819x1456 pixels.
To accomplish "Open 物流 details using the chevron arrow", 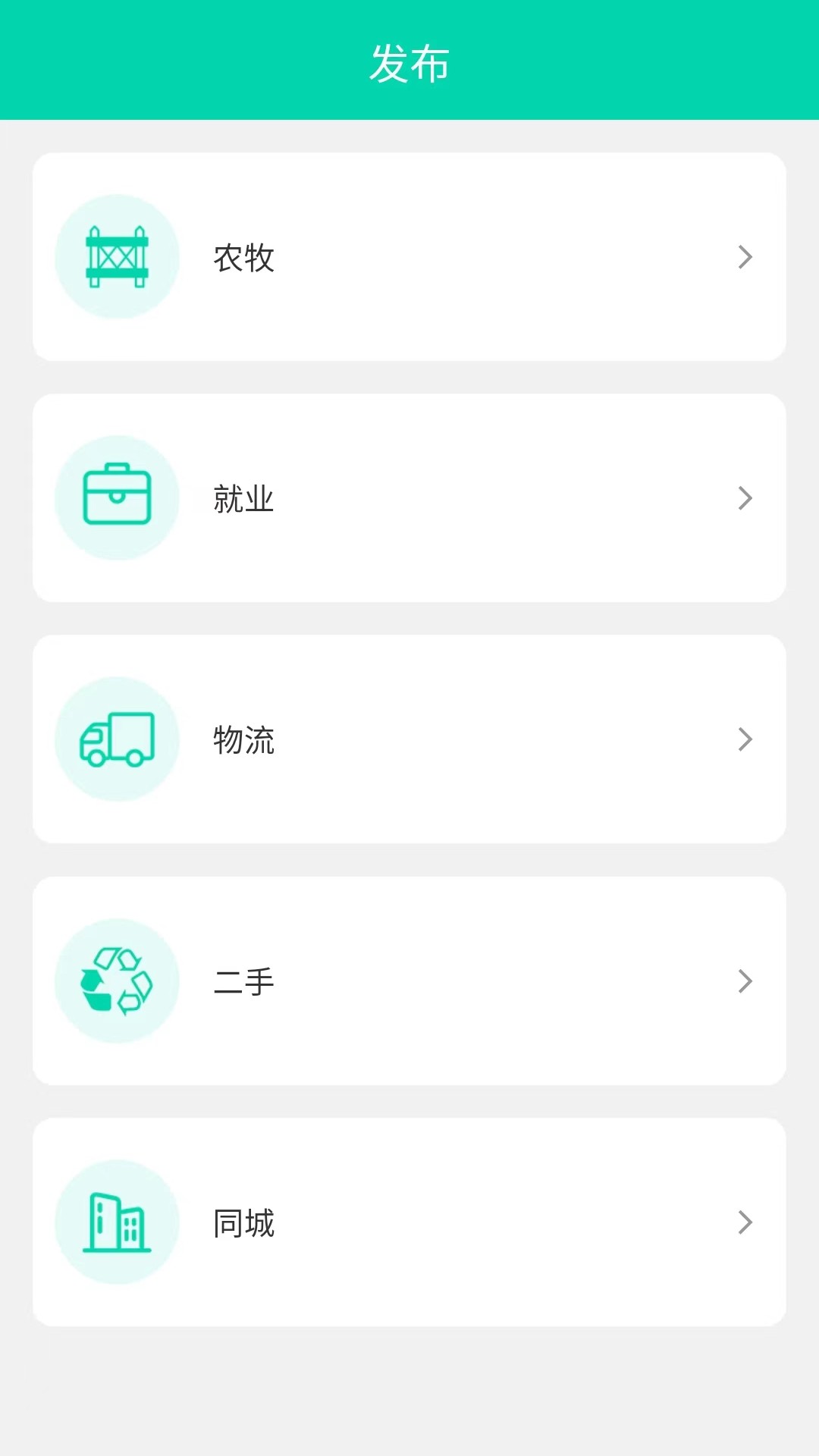I will (x=745, y=739).
